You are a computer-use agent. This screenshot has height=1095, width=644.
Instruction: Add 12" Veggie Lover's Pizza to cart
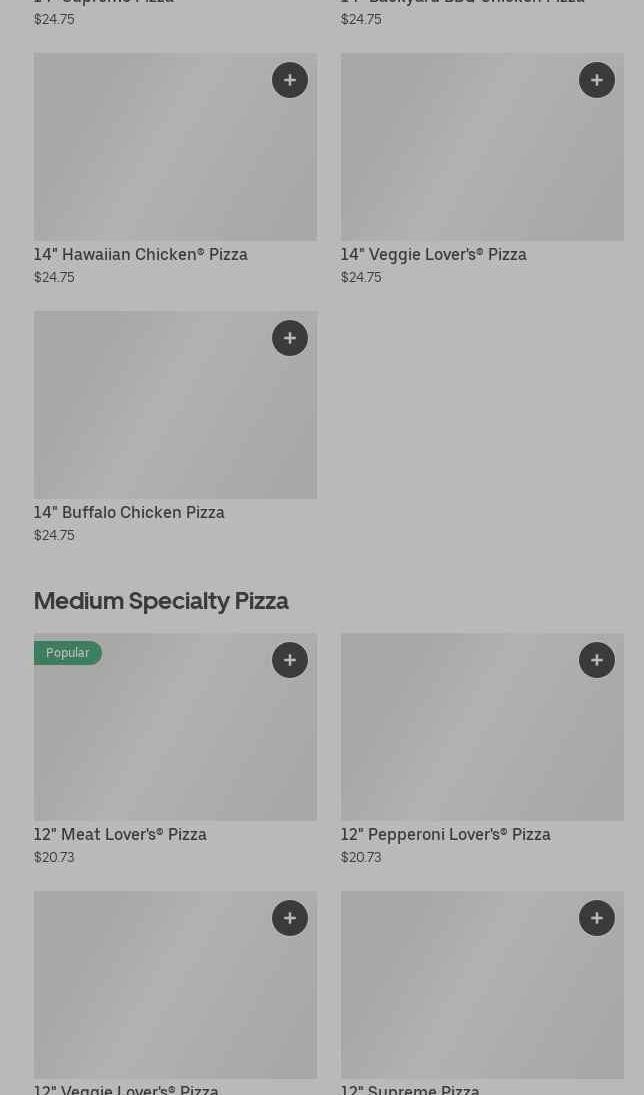[290, 918]
